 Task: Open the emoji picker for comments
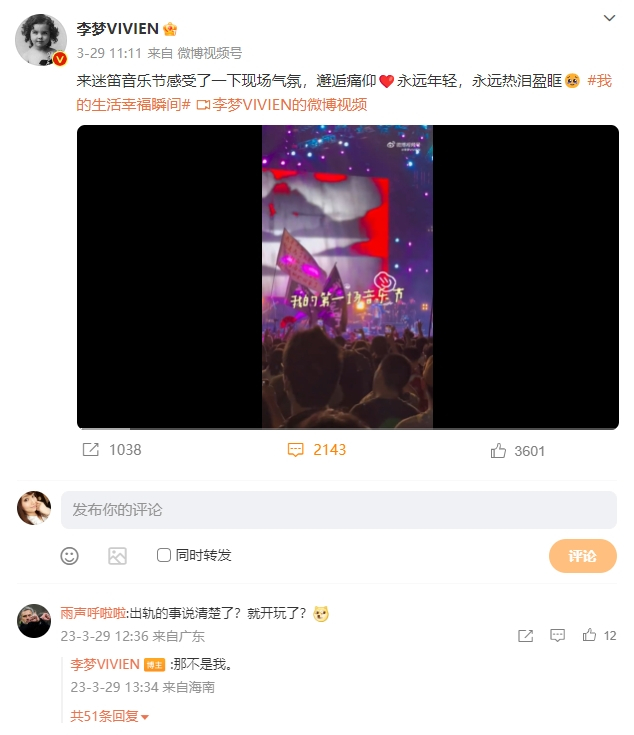(69, 556)
